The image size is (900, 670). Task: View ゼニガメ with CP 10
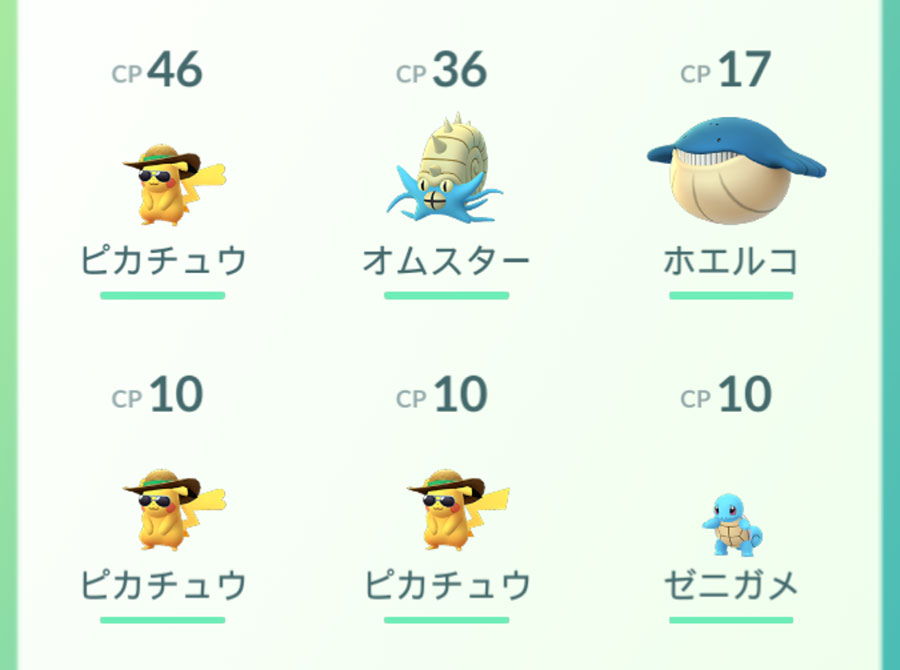[732, 524]
